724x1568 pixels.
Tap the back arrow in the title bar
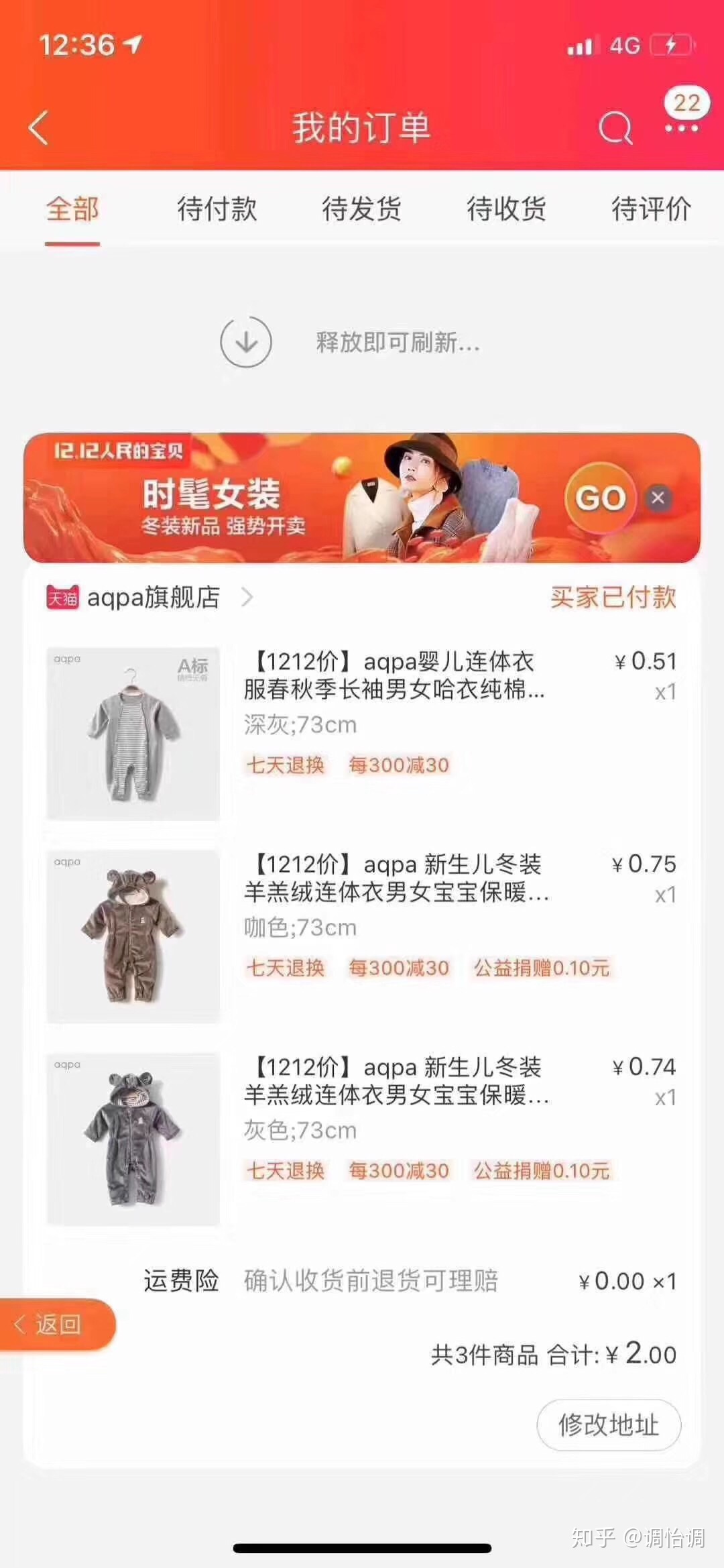(x=39, y=128)
